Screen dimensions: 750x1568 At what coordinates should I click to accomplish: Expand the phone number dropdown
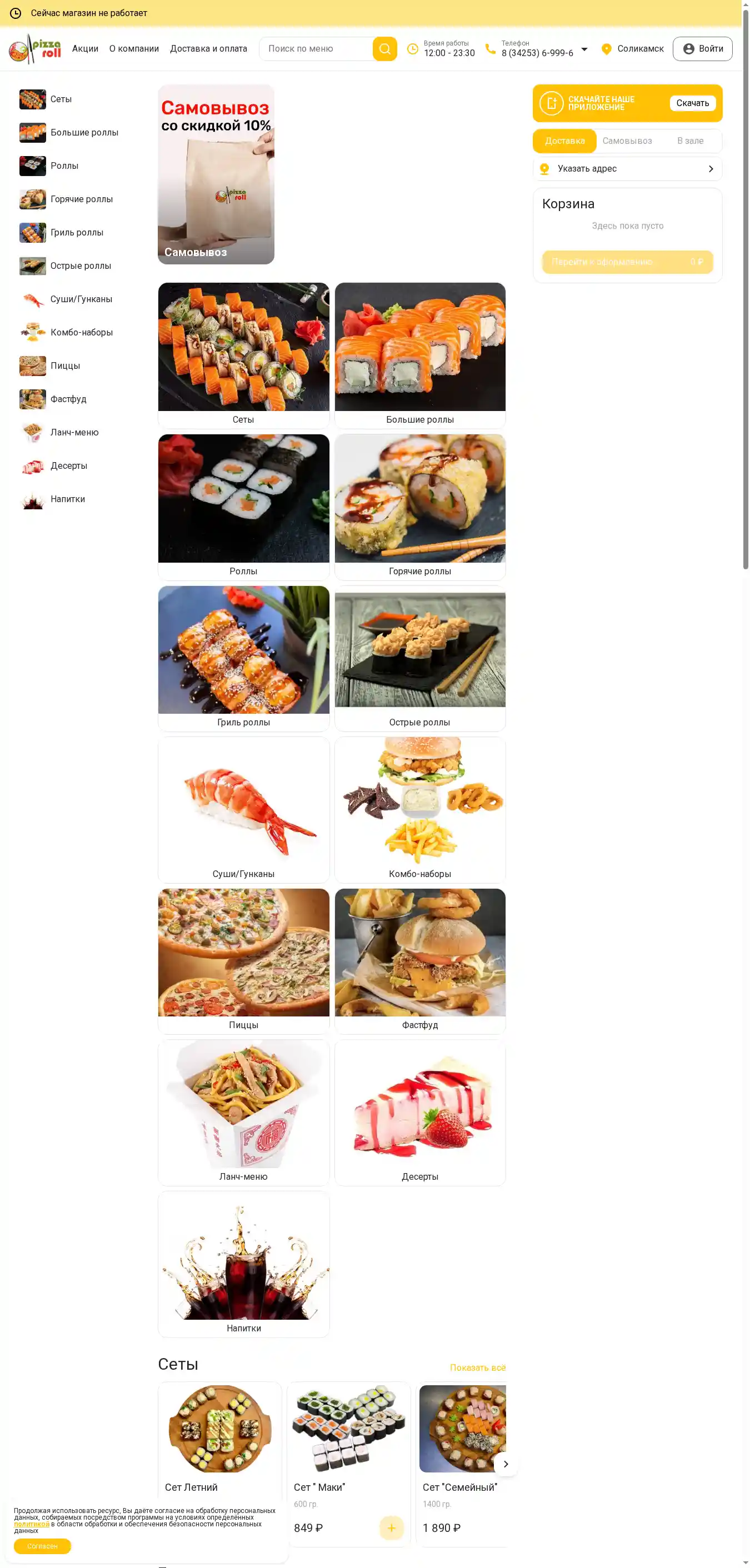584,49
